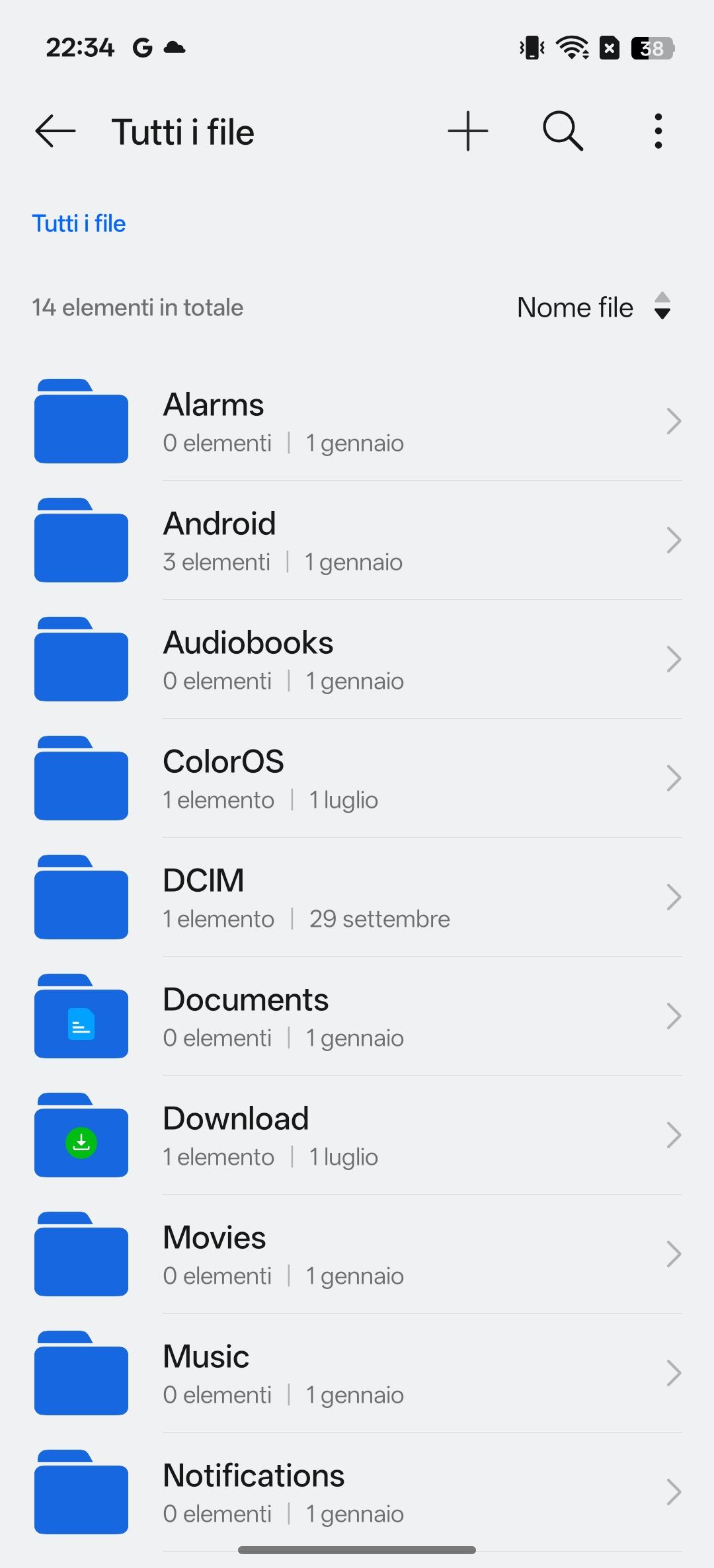Open the search magnifier
This screenshot has width=714, height=1568.
click(x=563, y=131)
